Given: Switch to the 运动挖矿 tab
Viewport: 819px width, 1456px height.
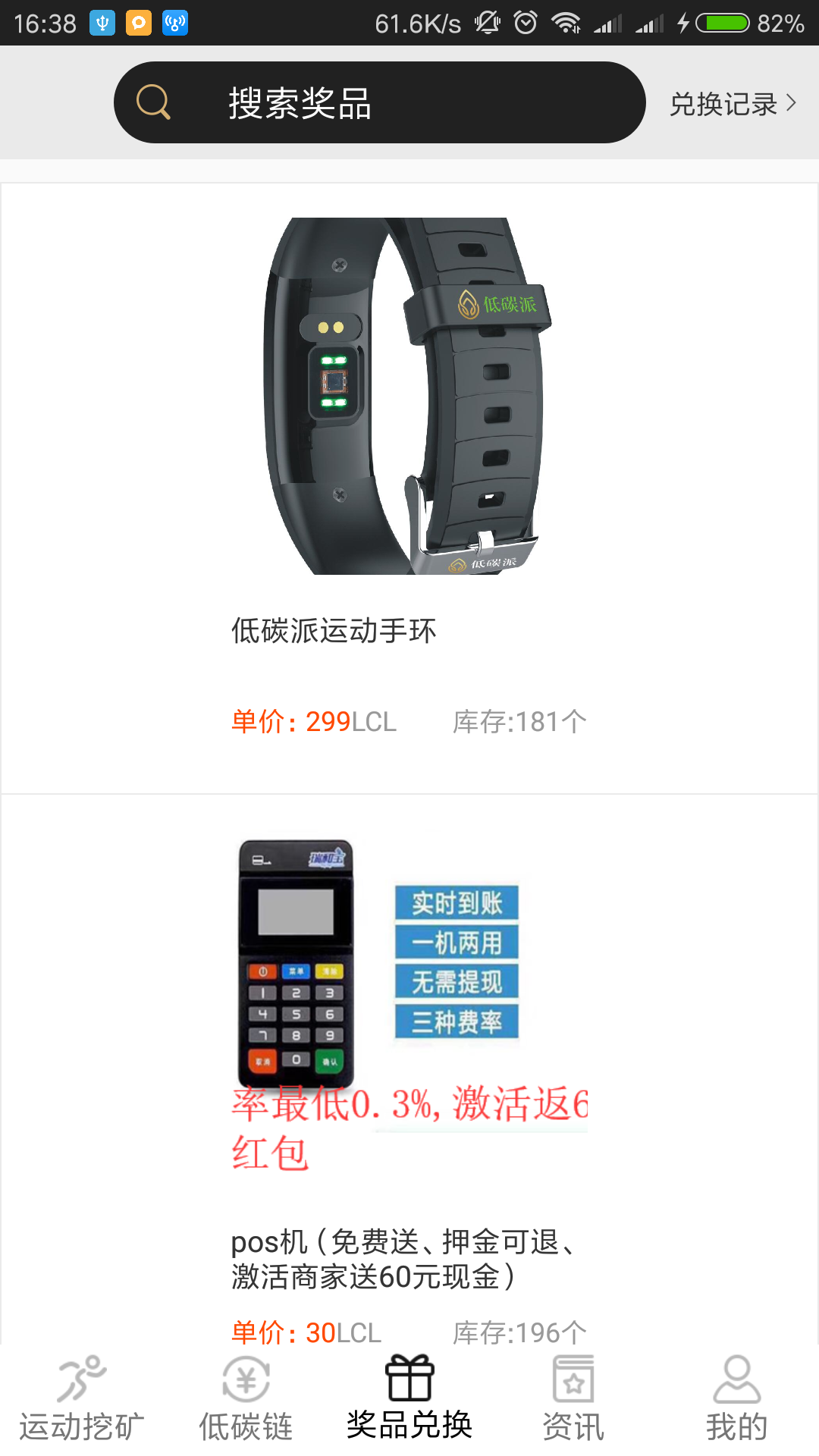Looking at the screenshot, I should point(81,1399).
